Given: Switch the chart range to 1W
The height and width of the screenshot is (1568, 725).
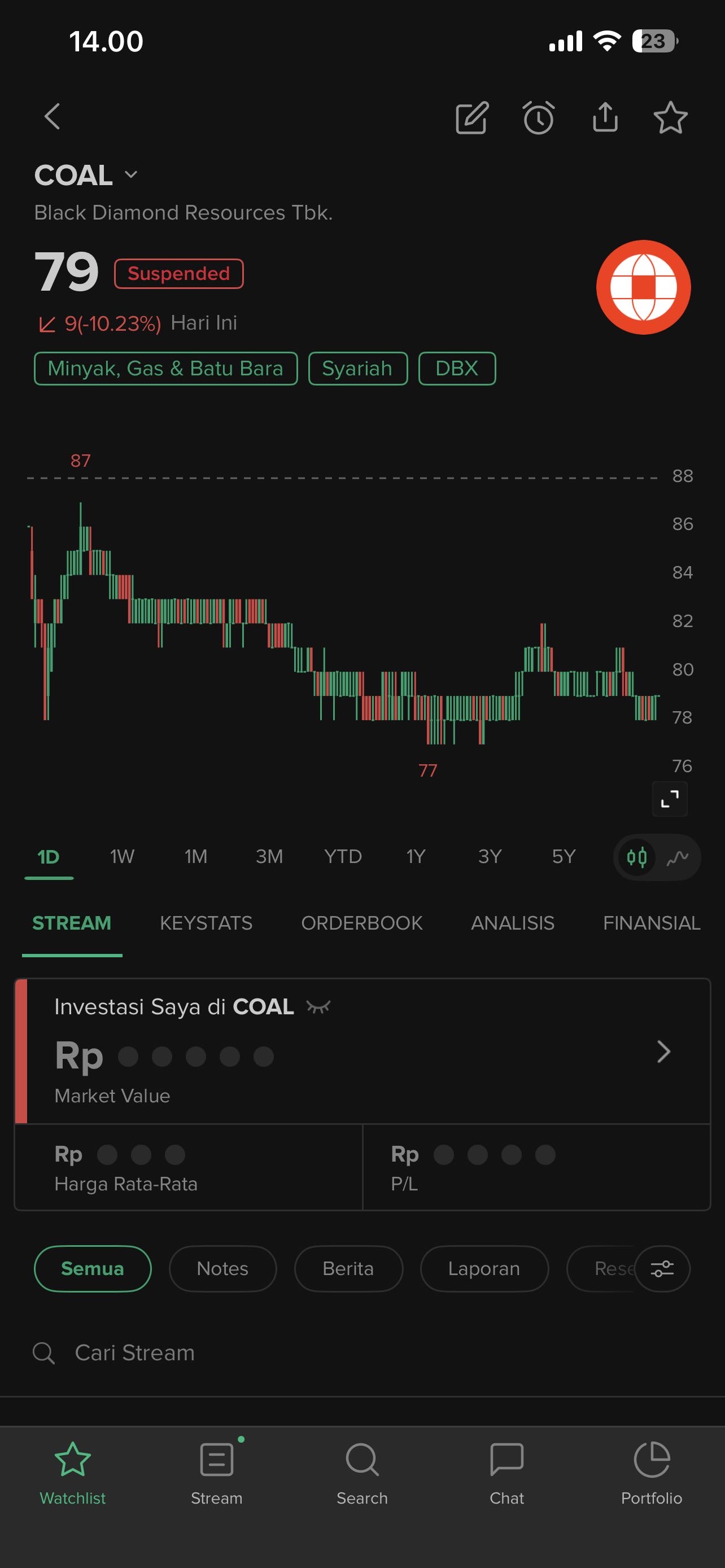Looking at the screenshot, I should point(122,856).
